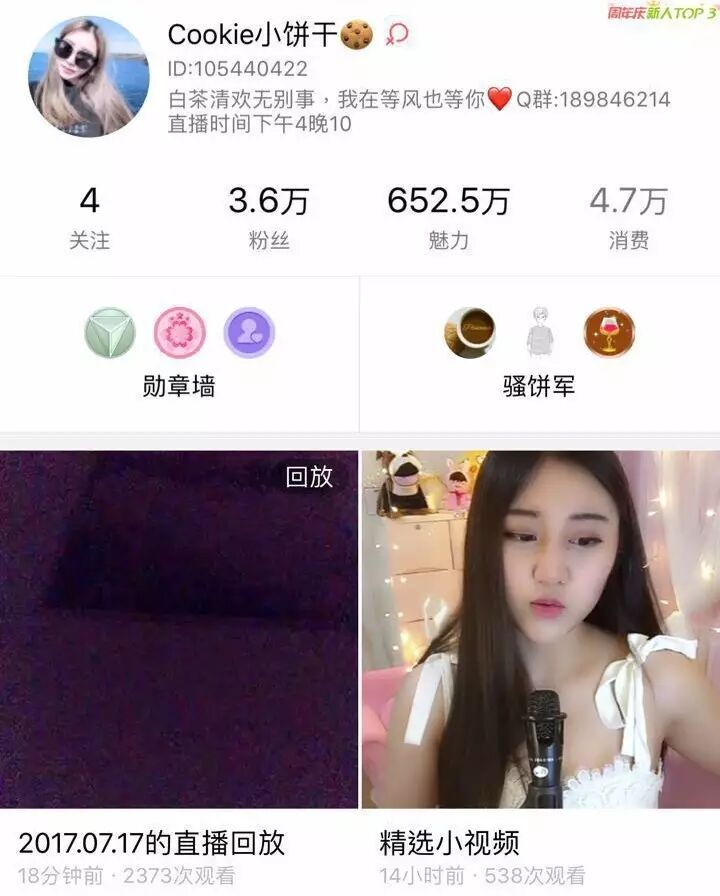Open the Cookie小饼干 profile avatar

tap(89, 77)
